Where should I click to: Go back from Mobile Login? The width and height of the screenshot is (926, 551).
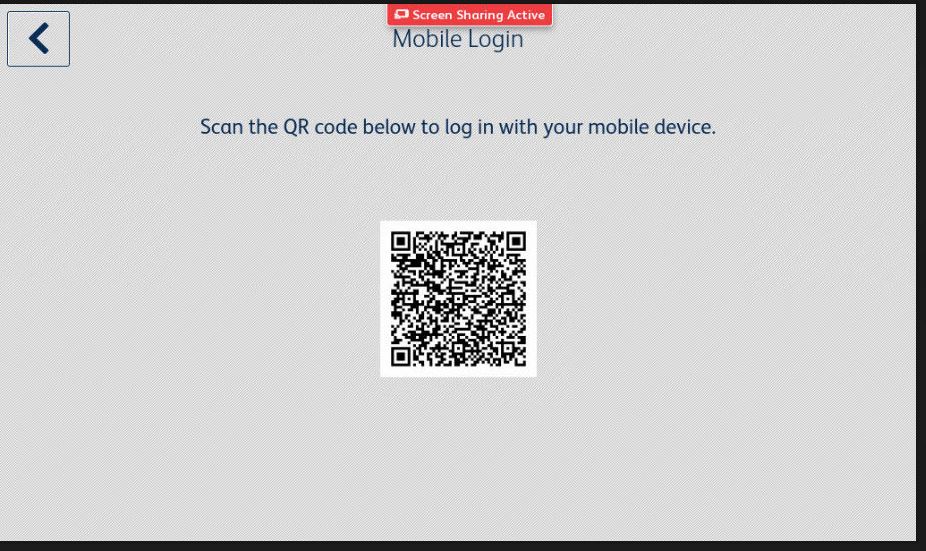(x=38, y=39)
